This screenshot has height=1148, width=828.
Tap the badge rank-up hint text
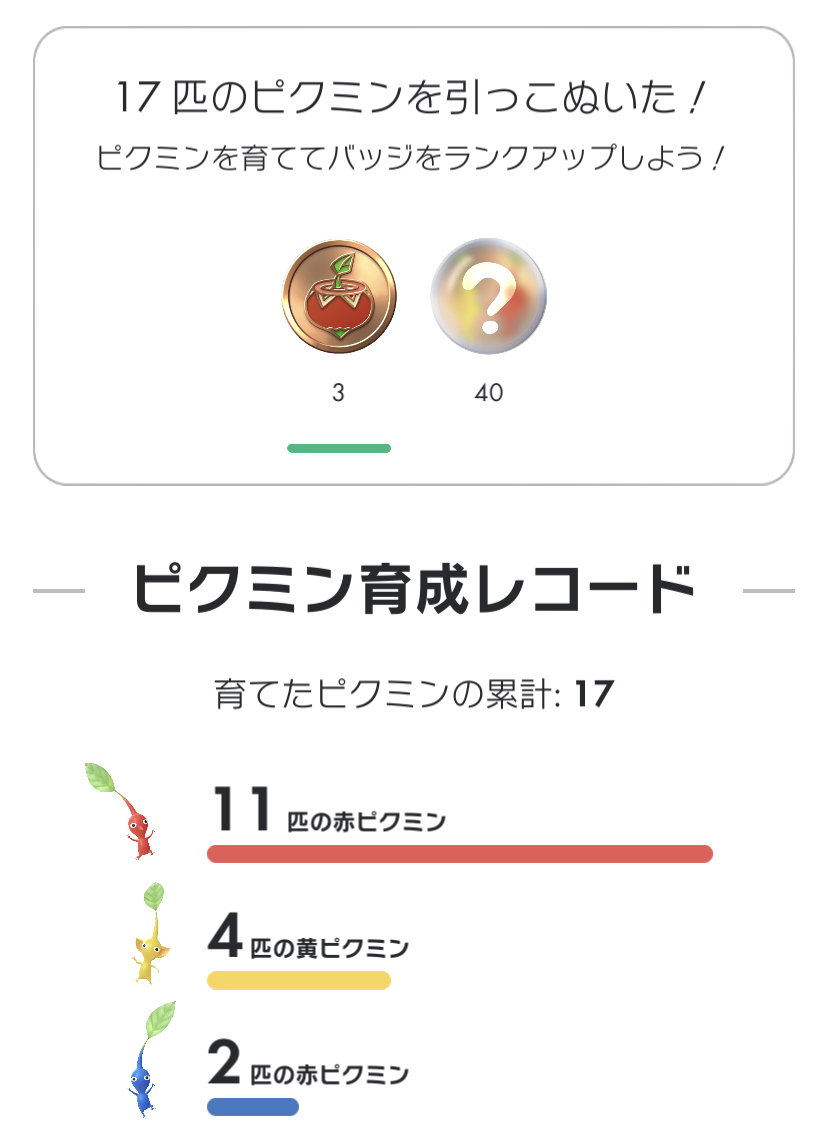pyautogui.click(x=413, y=155)
